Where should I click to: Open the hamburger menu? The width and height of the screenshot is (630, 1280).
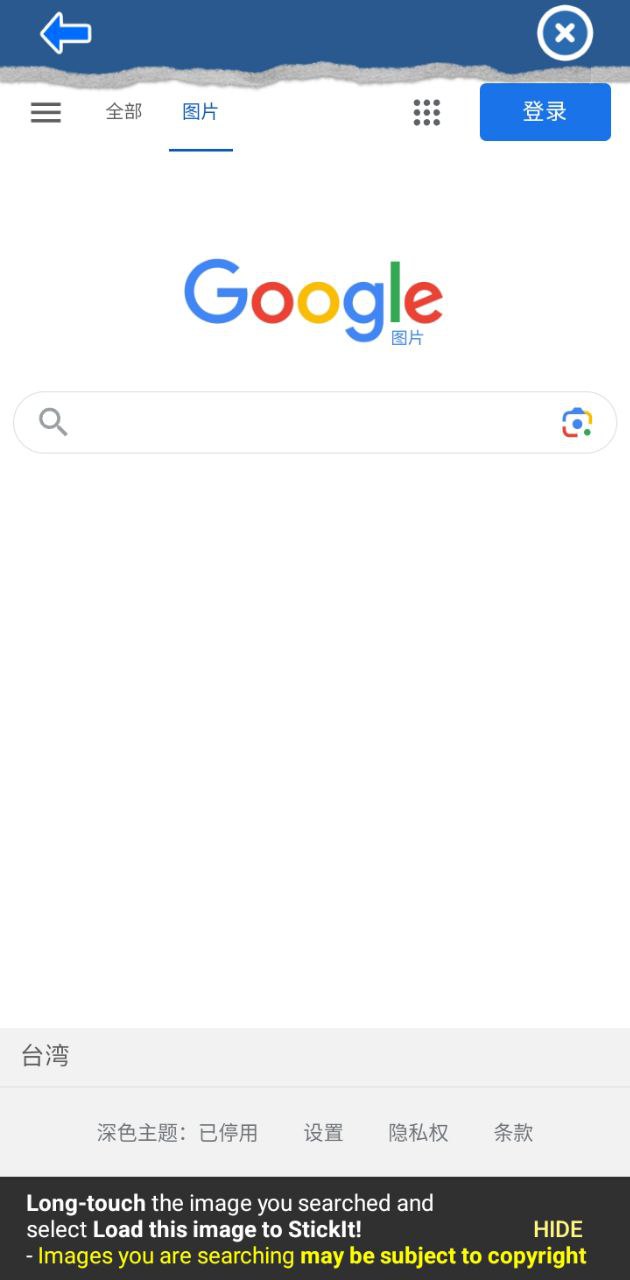tap(46, 113)
